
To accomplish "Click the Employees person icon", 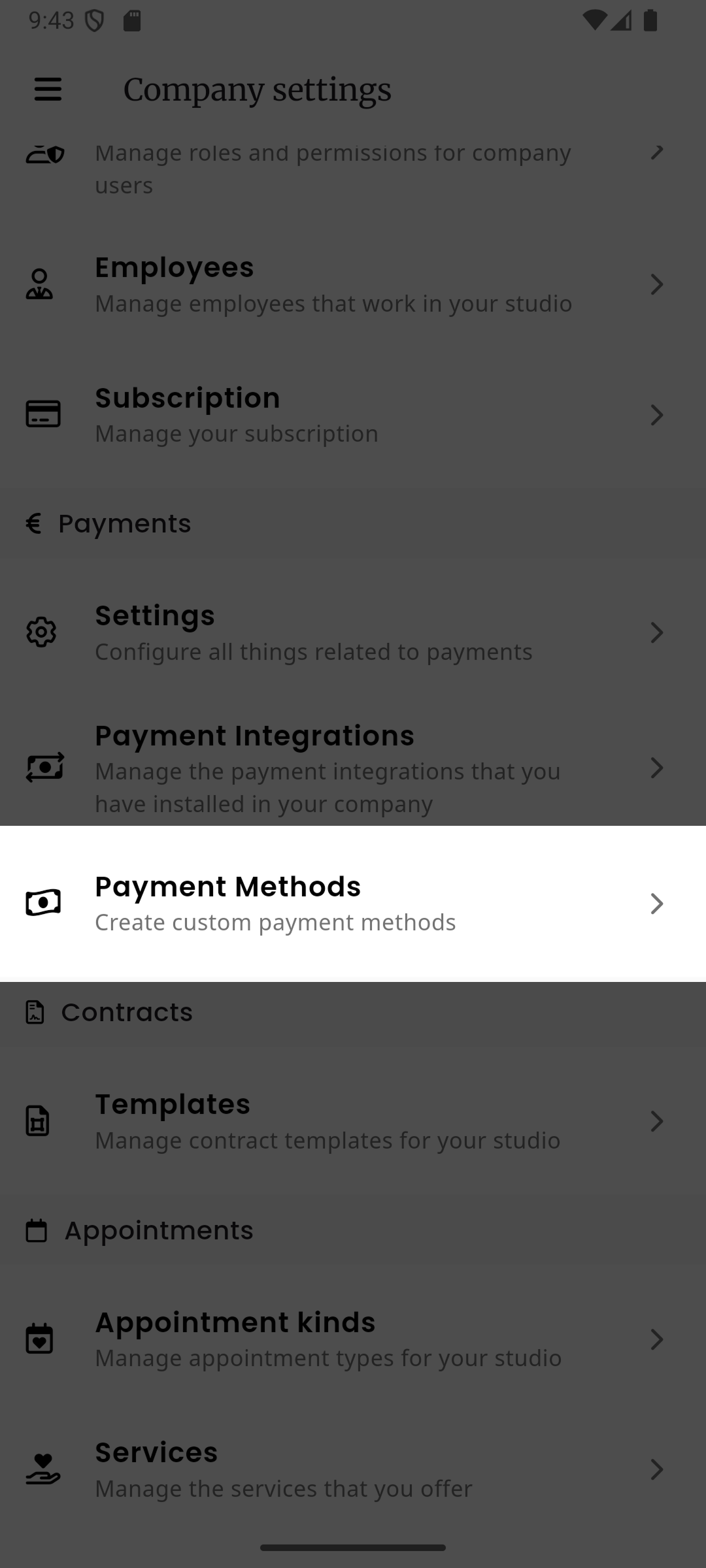I will coord(39,284).
